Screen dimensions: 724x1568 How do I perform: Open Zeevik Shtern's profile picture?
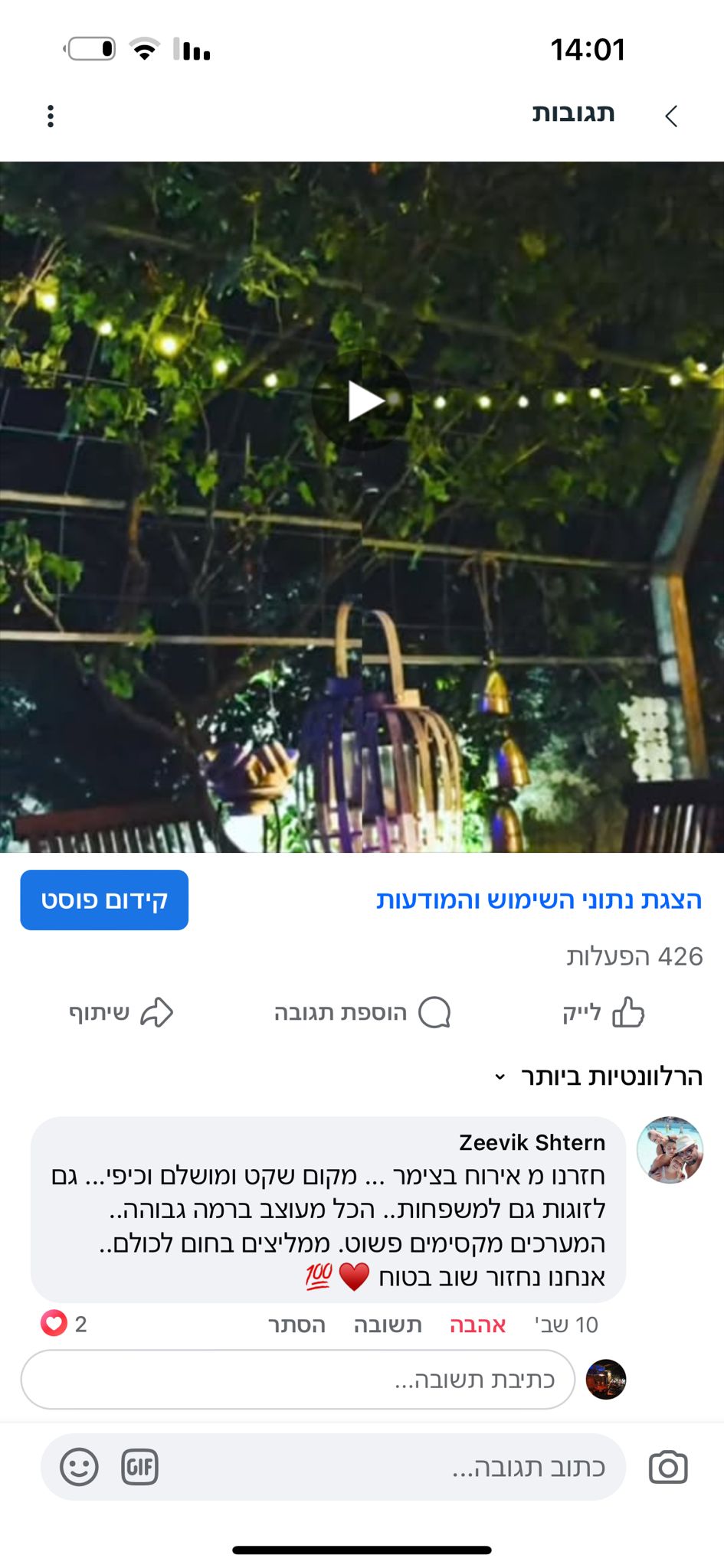click(x=670, y=1150)
